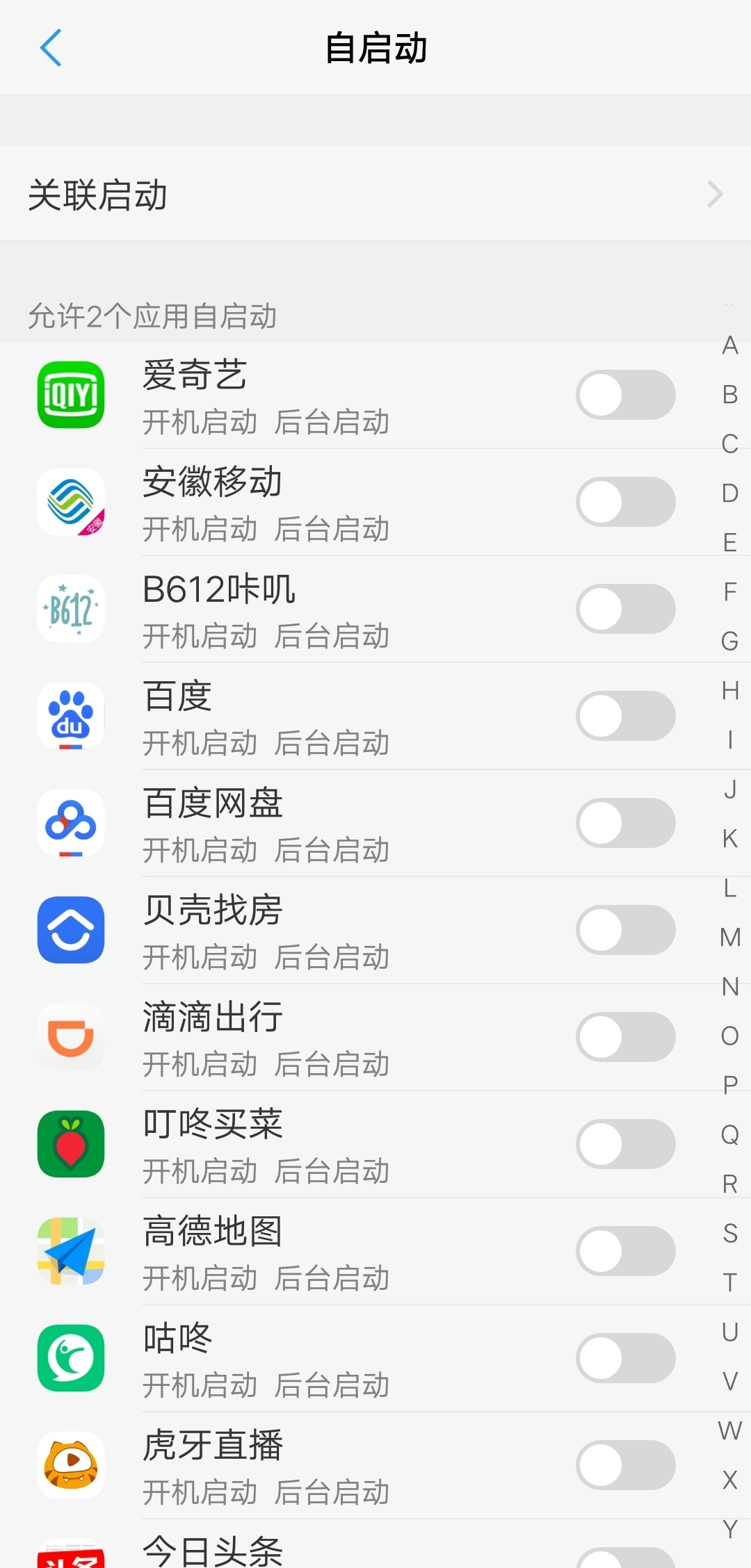This screenshot has height=1568, width=751.
Task: Open the 爱奇艺 app icon
Action: [70, 394]
